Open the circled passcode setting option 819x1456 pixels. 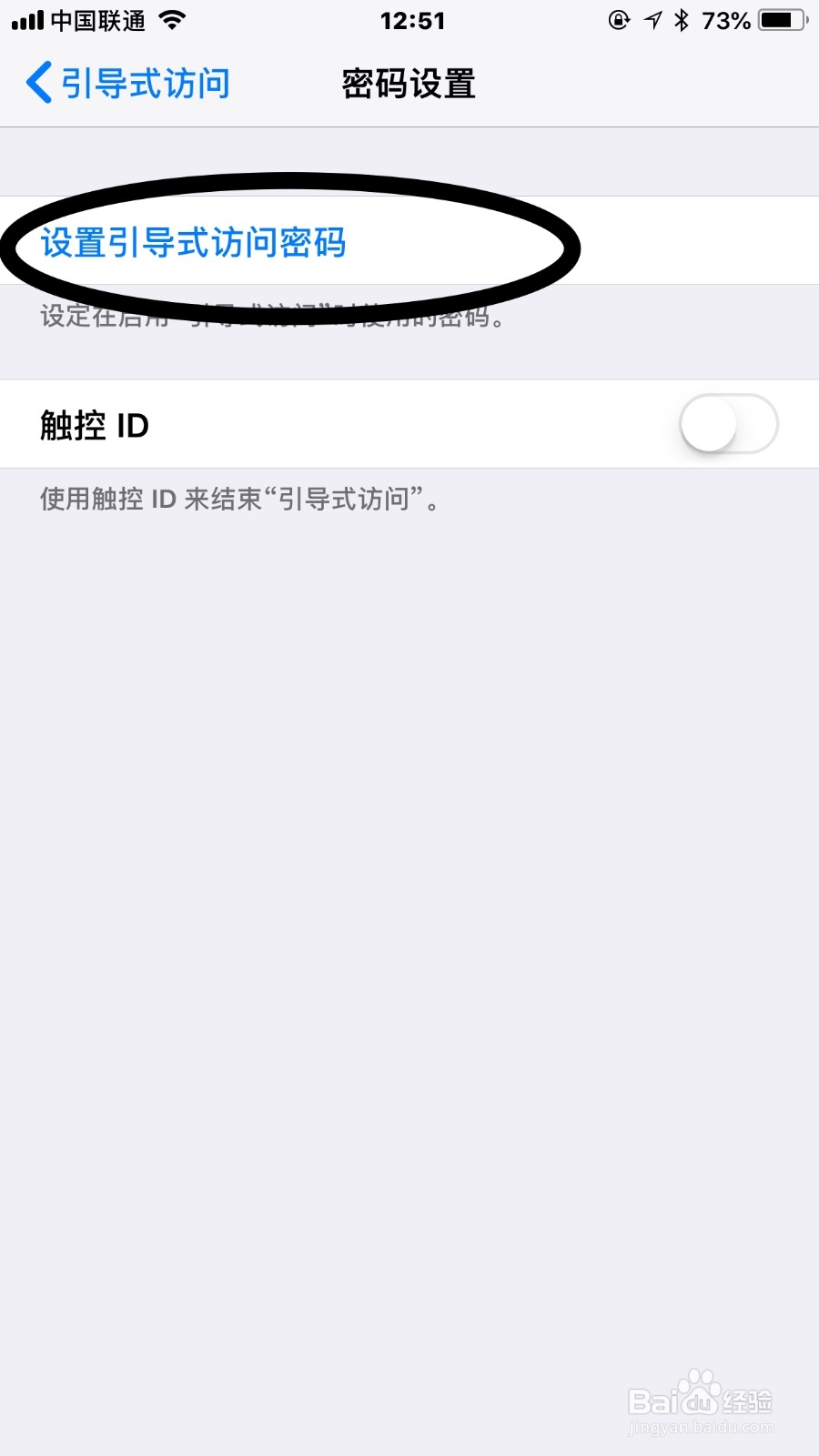(x=193, y=244)
